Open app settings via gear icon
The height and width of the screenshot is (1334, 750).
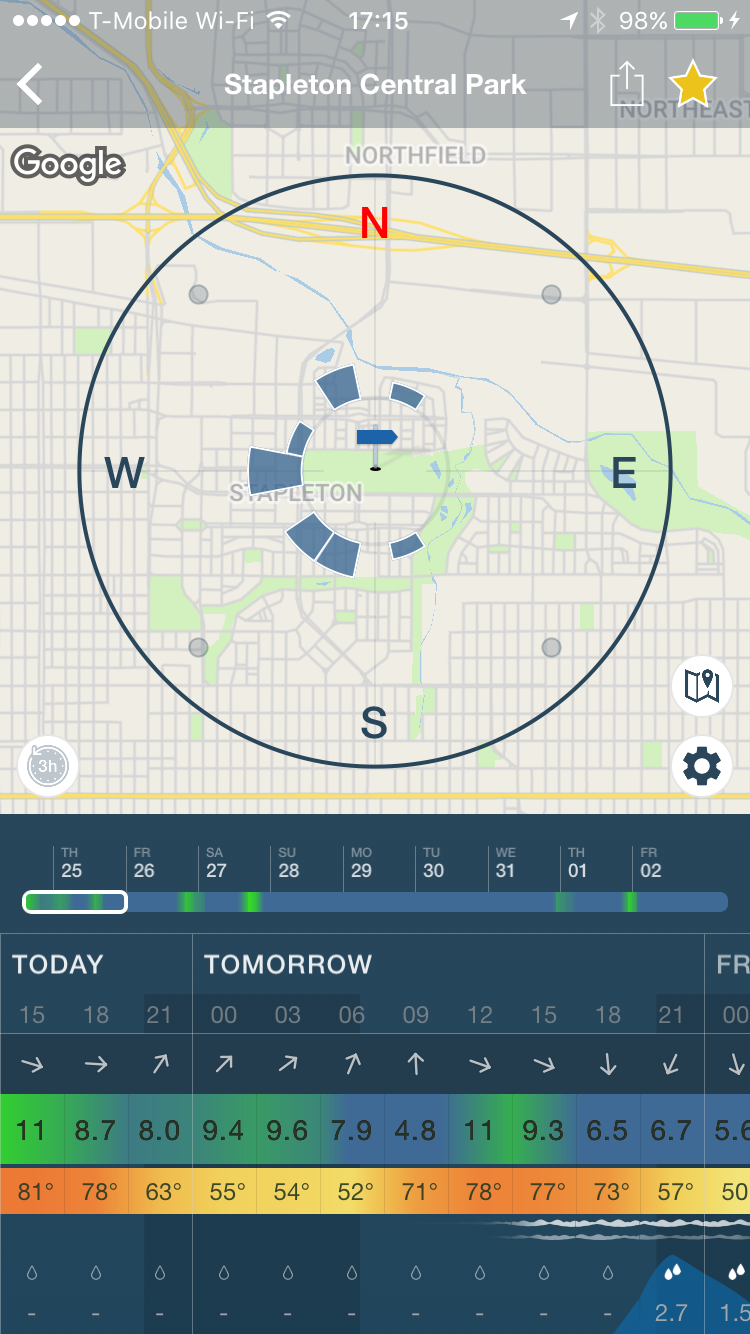[702, 766]
